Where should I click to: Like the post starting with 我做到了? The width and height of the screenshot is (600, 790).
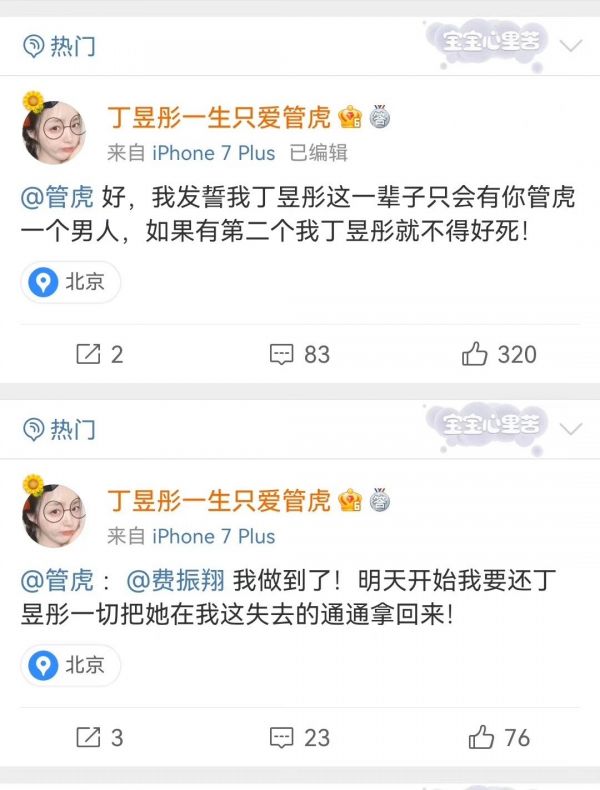[x=499, y=738]
